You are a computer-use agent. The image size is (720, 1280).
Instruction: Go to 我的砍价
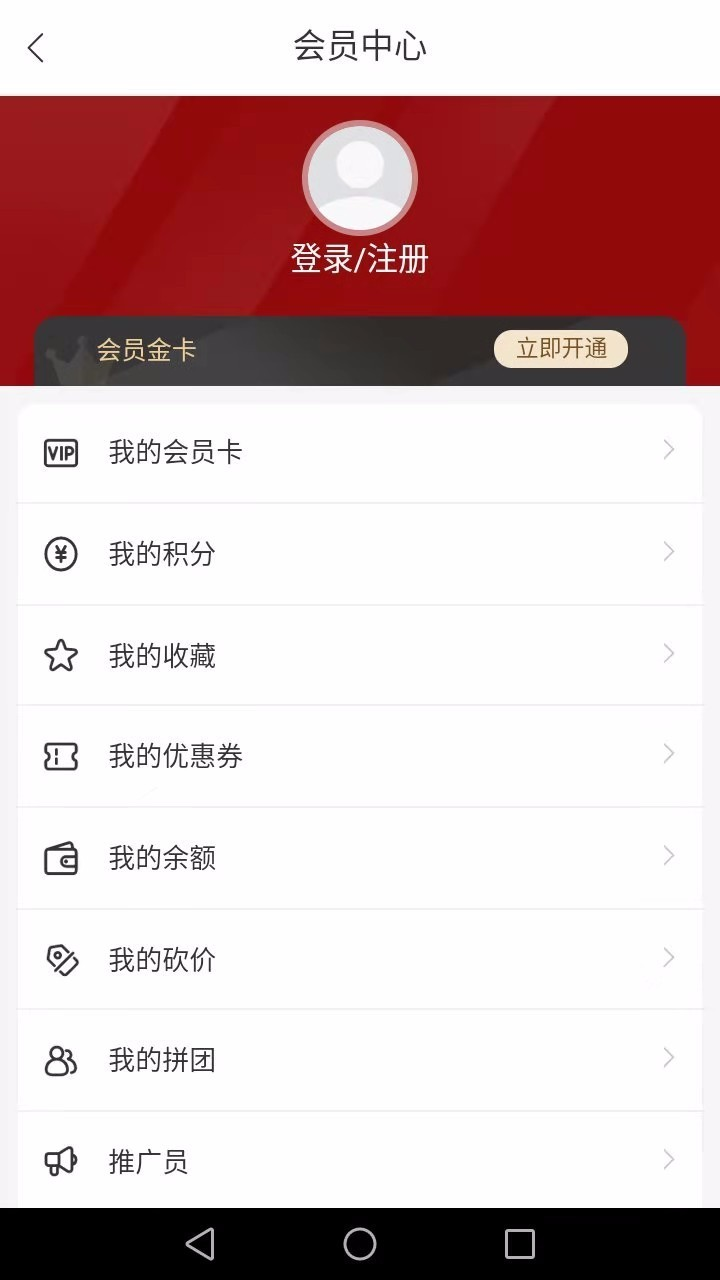[360, 960]
